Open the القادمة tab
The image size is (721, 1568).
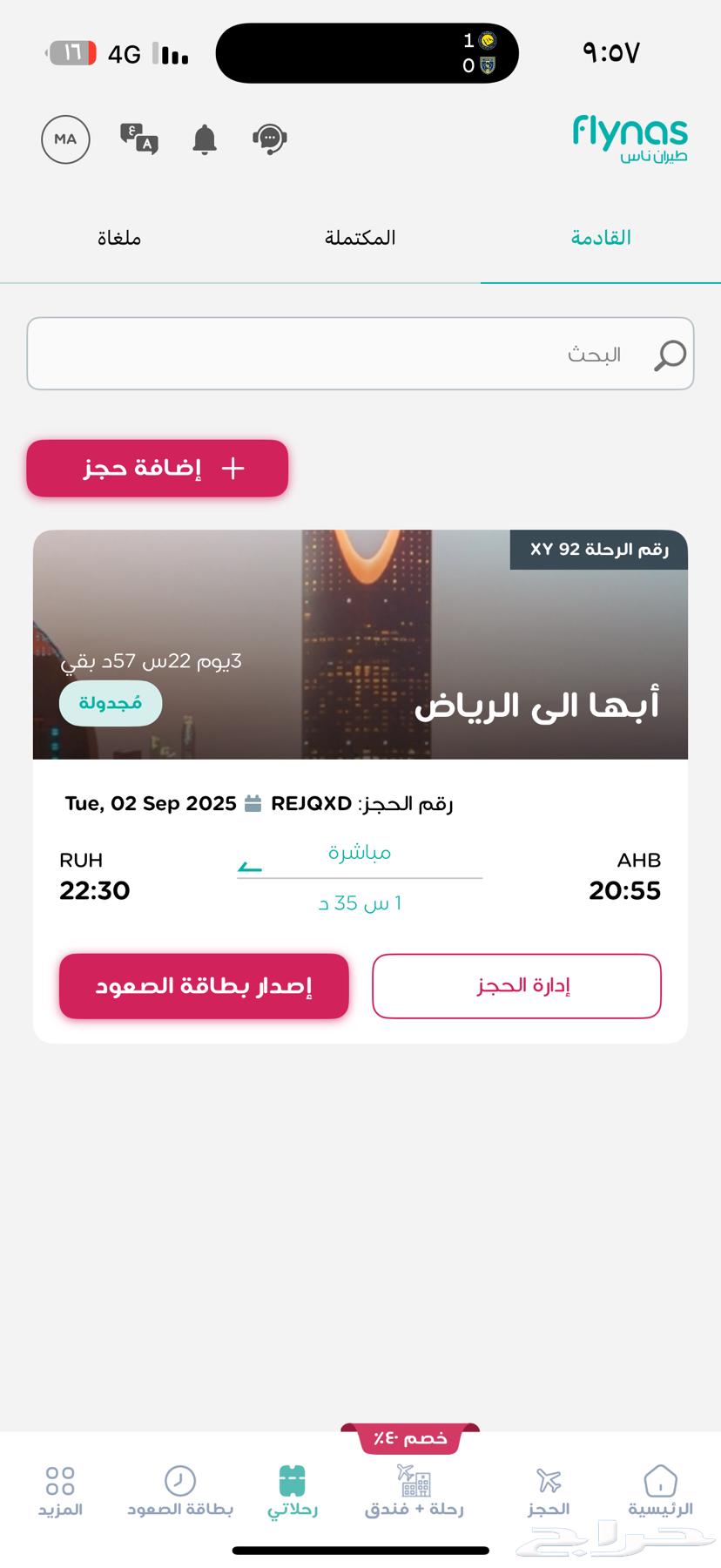click(x=601, y=237)
